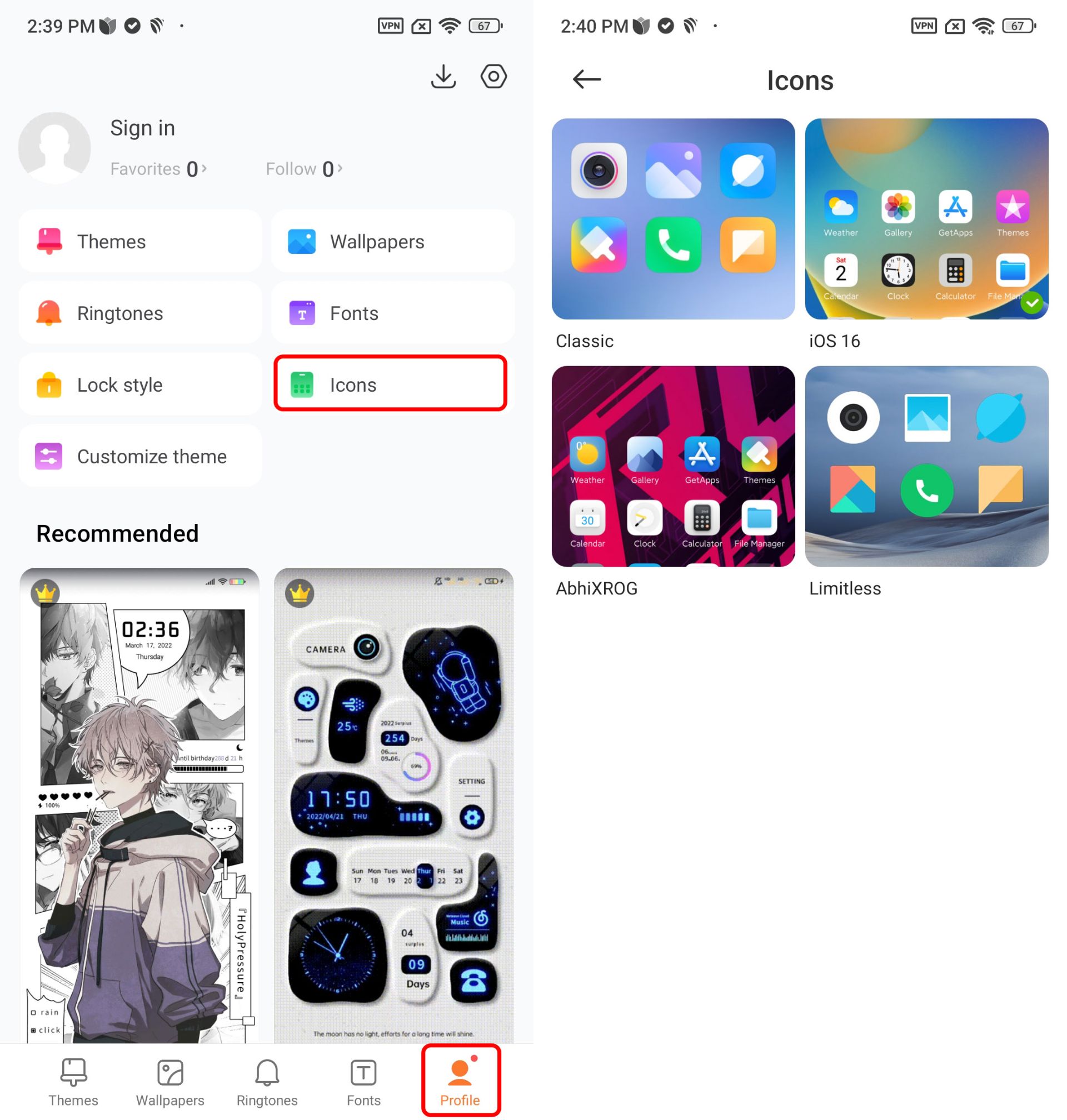The image size is (1067, 1120).
Task: Open the Ringtones card in the profile menu
Action: (x=140, y=313)
